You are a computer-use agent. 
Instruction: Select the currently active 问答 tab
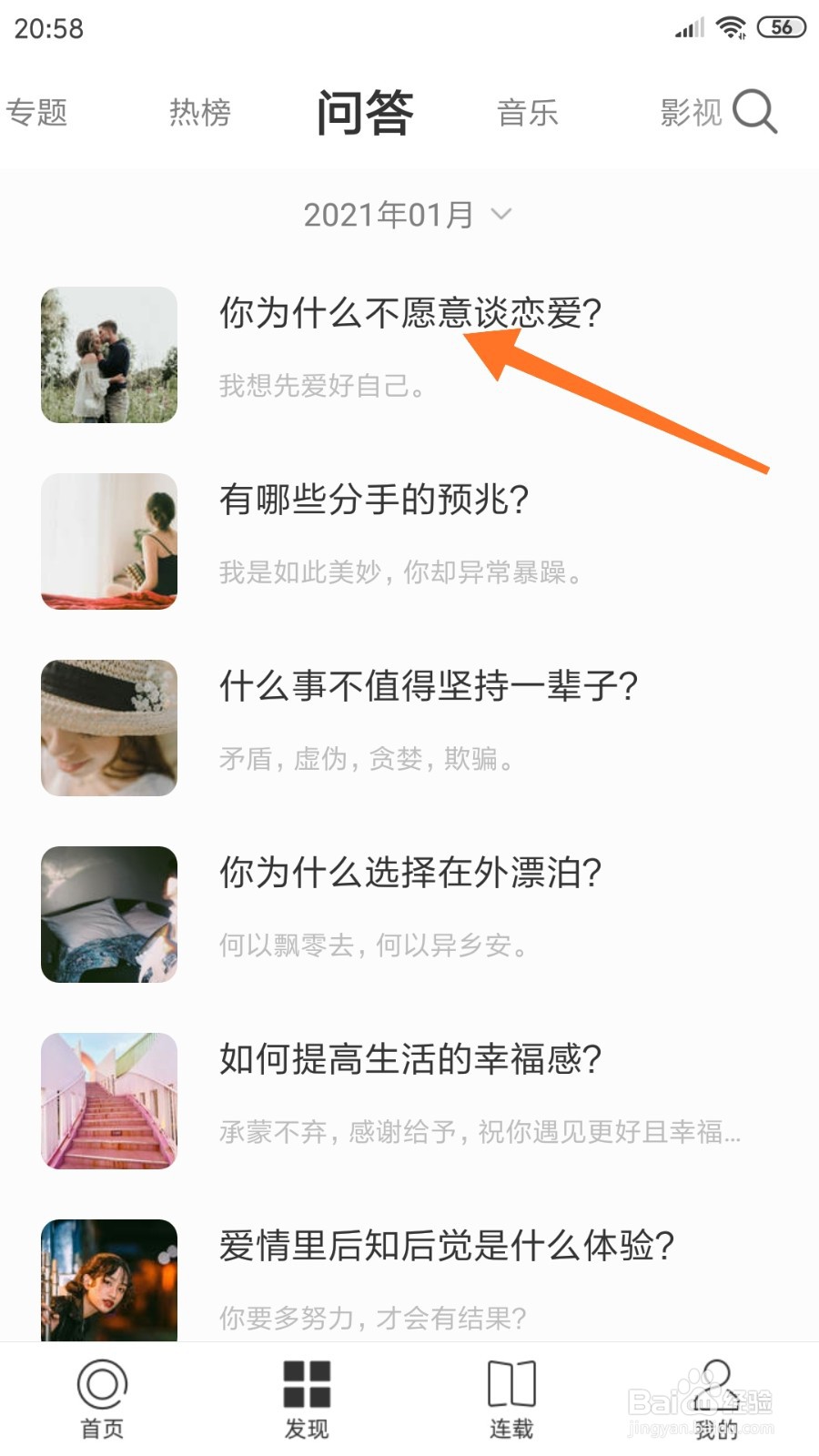[366, 113]
